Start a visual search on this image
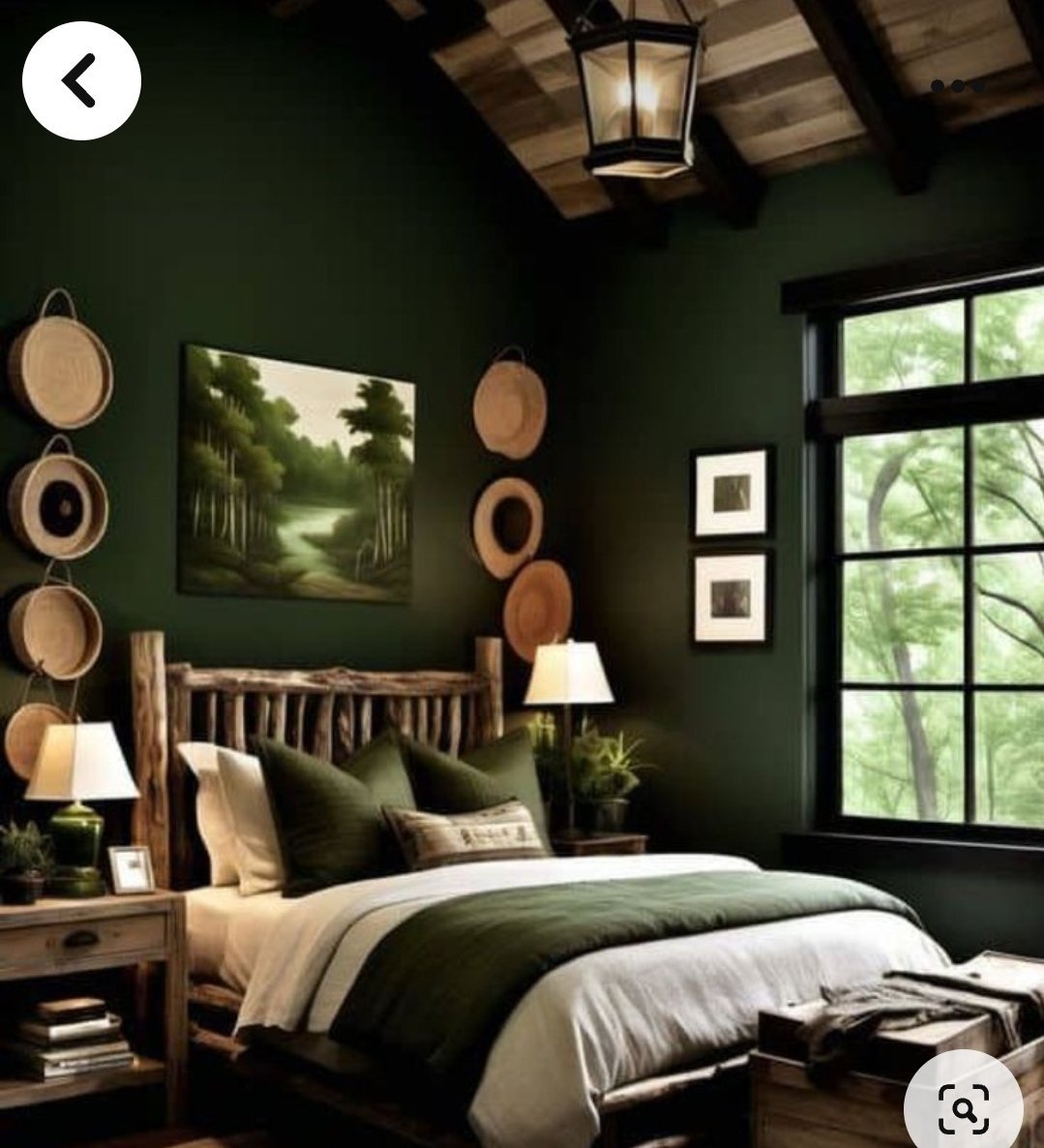Screen dimensions: 1044x1148 [963, 1104]
